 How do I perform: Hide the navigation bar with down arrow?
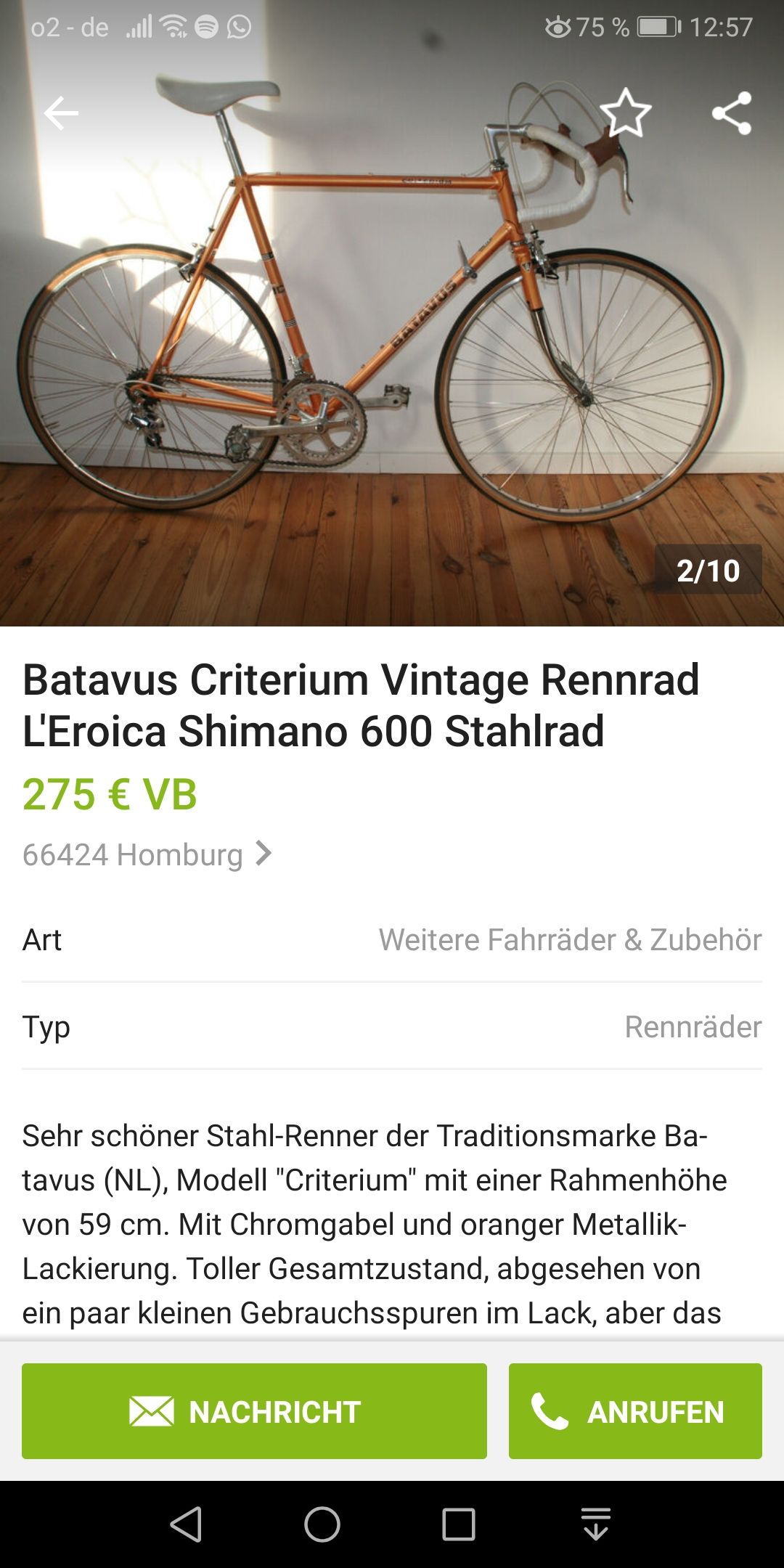(x=595, y=1524)
